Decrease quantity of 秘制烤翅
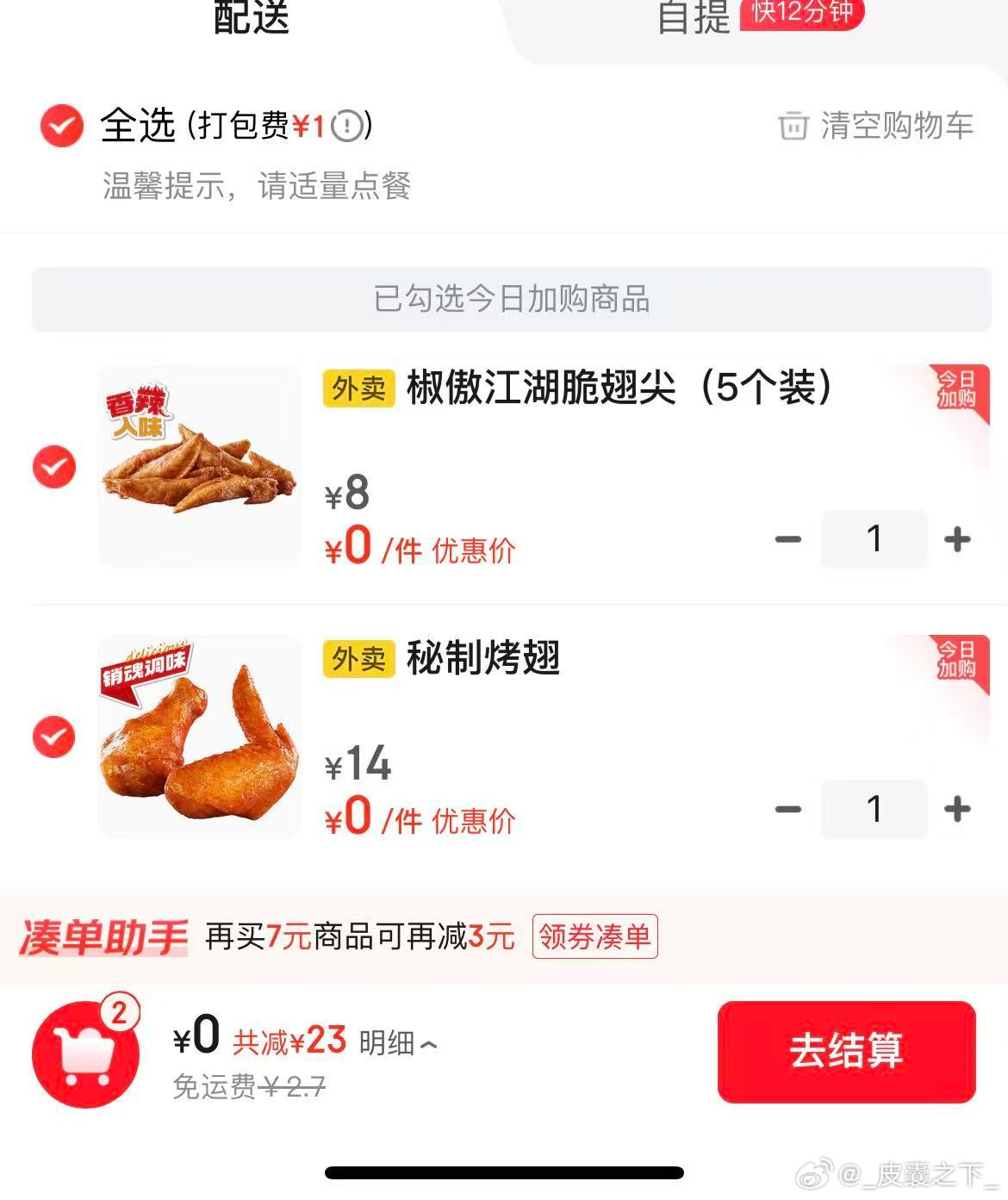Image resolution: width=1008 pixels, height=1200 pixels. tap(787, 809)
